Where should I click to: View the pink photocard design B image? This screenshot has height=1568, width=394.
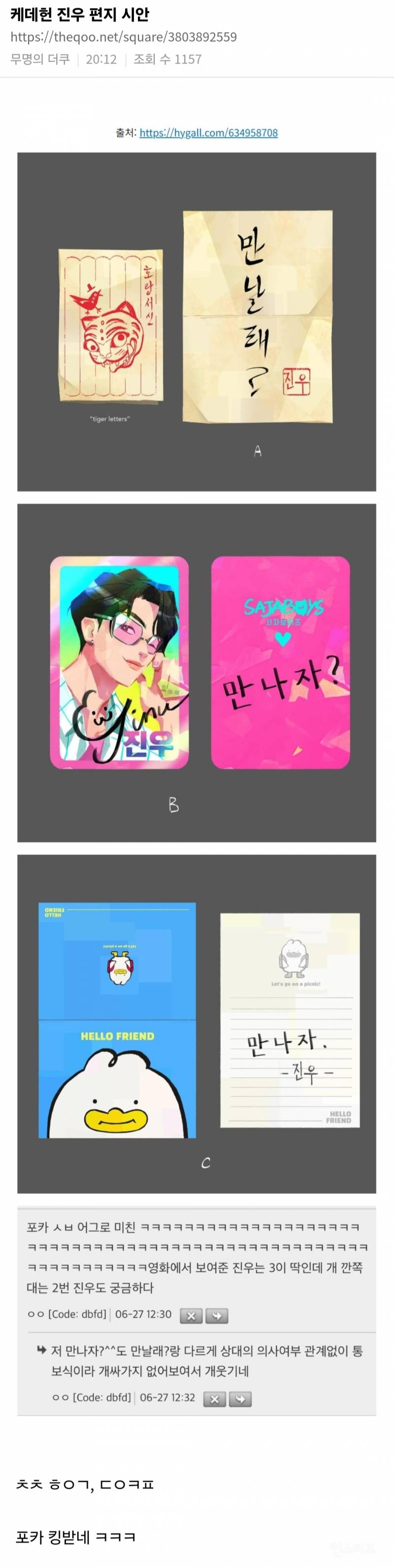coord(197,673)
